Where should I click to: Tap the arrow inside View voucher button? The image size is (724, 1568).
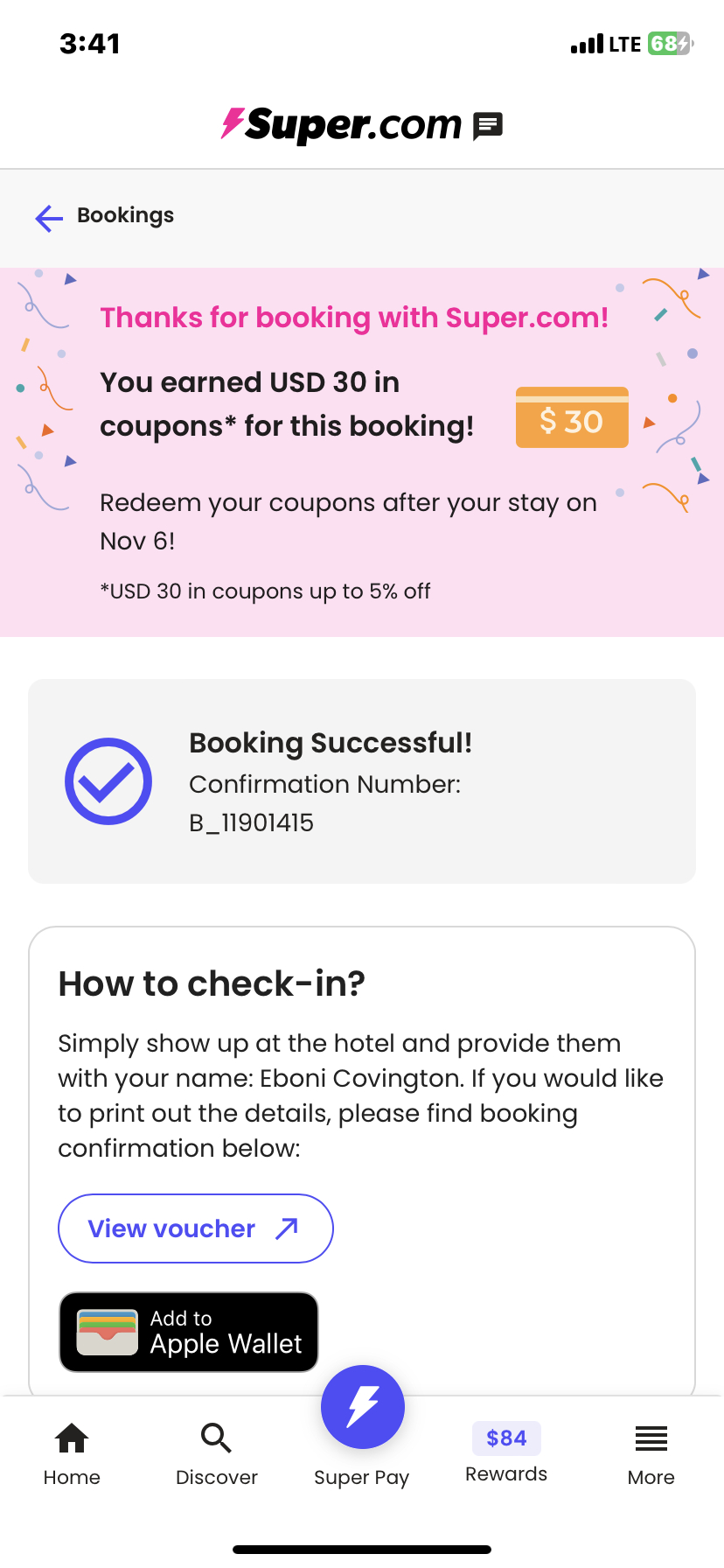(287, 1228)
